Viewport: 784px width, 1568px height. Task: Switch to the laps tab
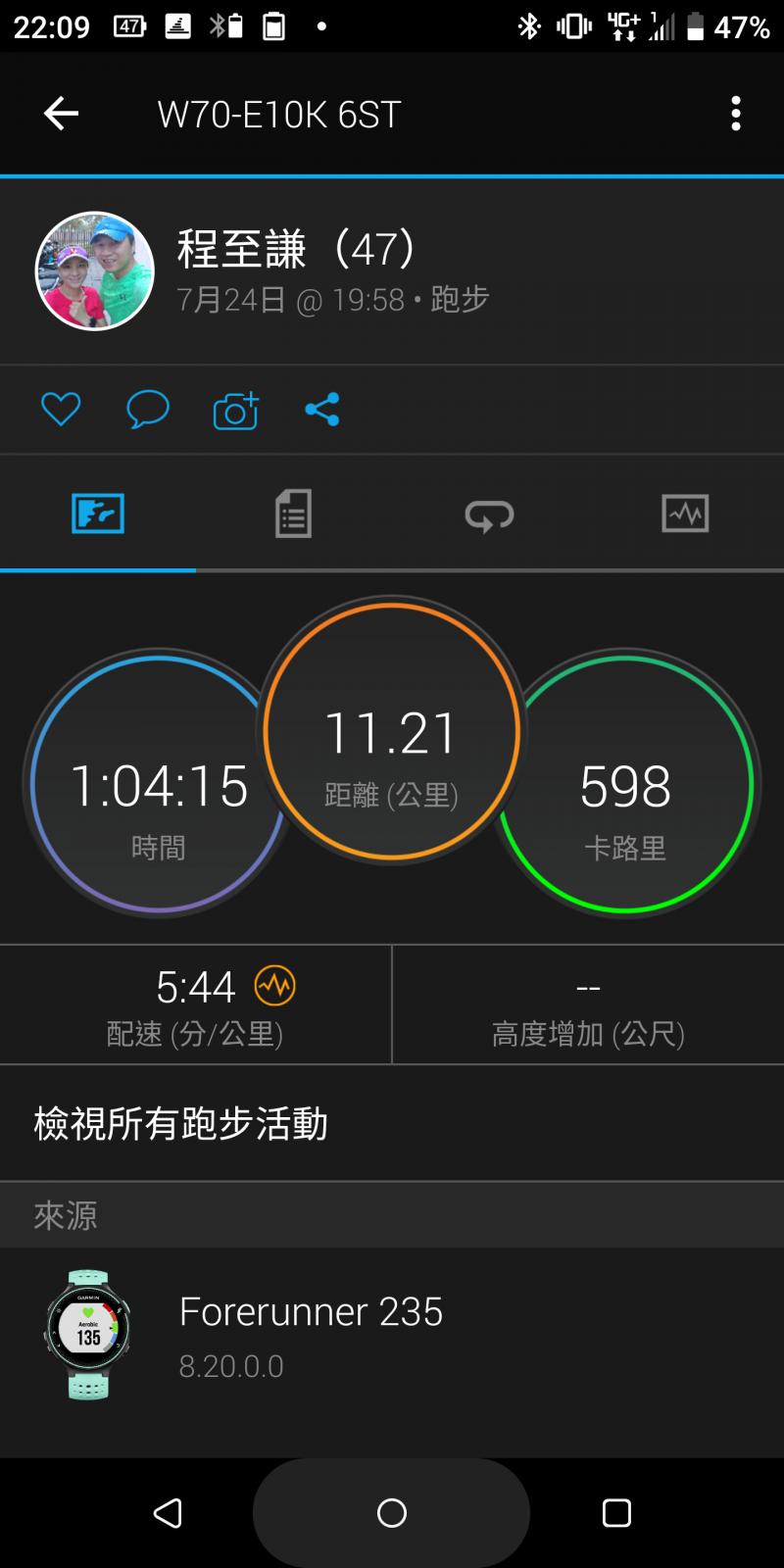(x=489, y=514)
